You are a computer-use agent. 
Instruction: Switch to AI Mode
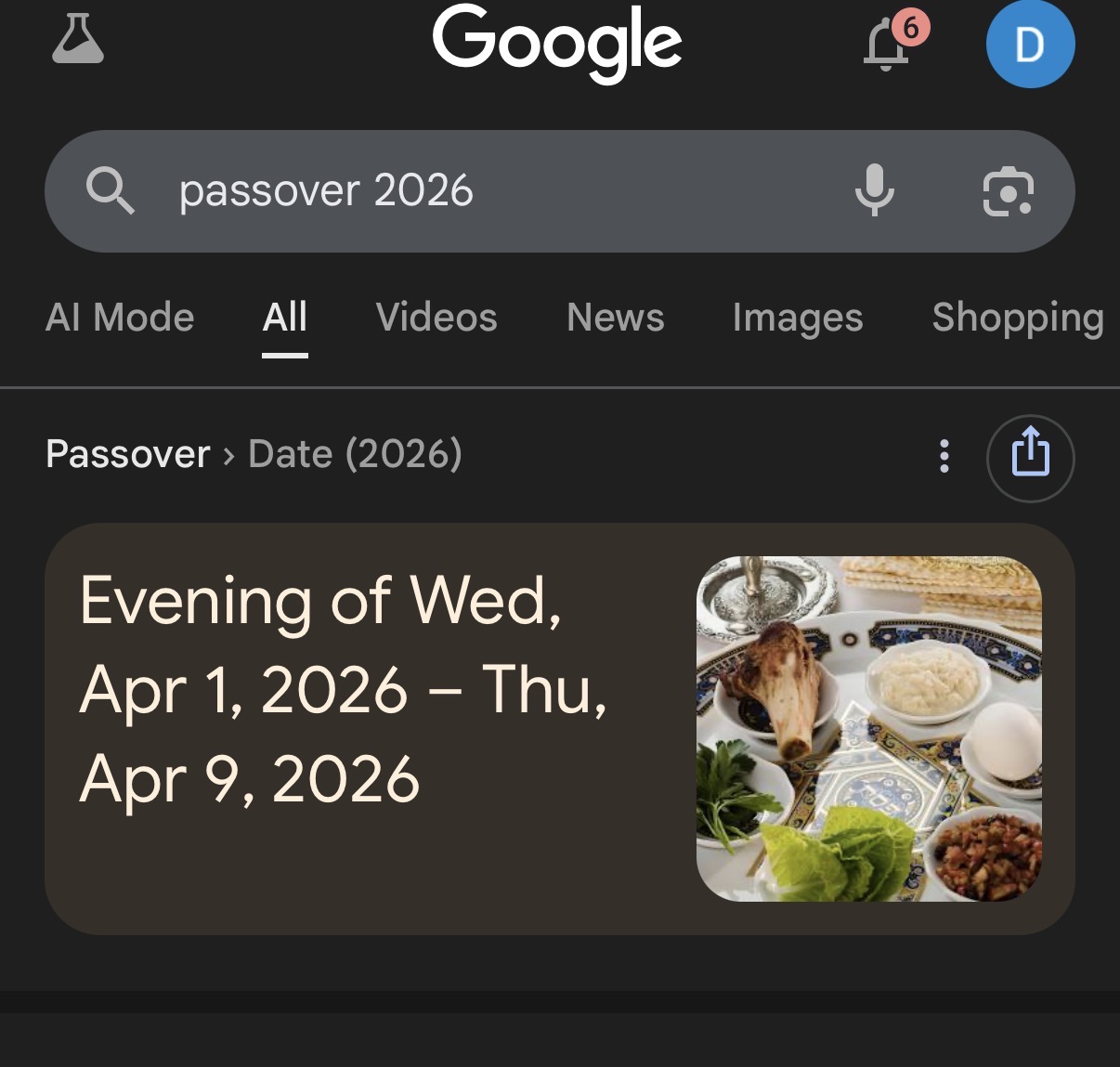point(120,318)
